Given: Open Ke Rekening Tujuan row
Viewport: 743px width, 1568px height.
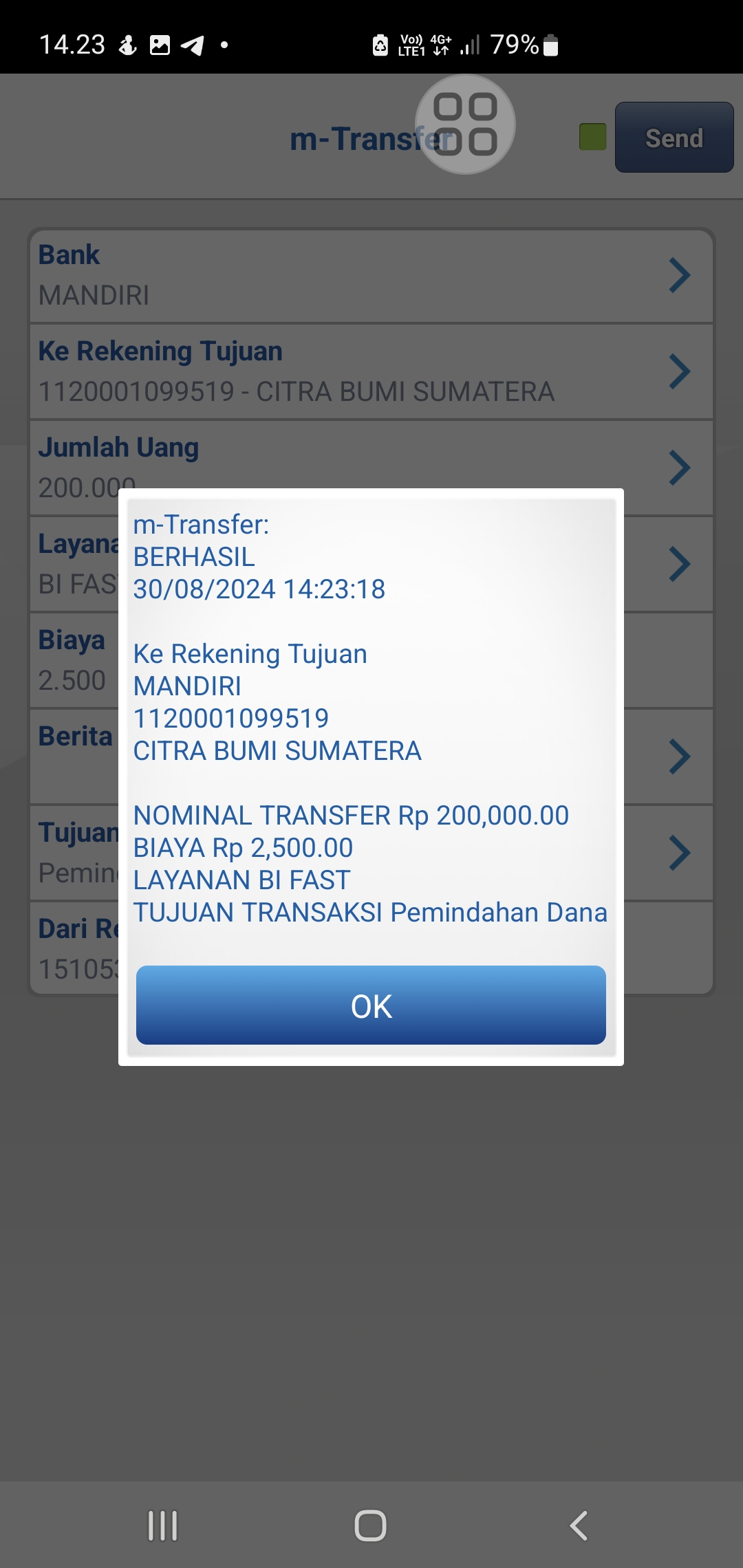Looking at the screenshot, I should pyautogui.click(x=371, y=371).
